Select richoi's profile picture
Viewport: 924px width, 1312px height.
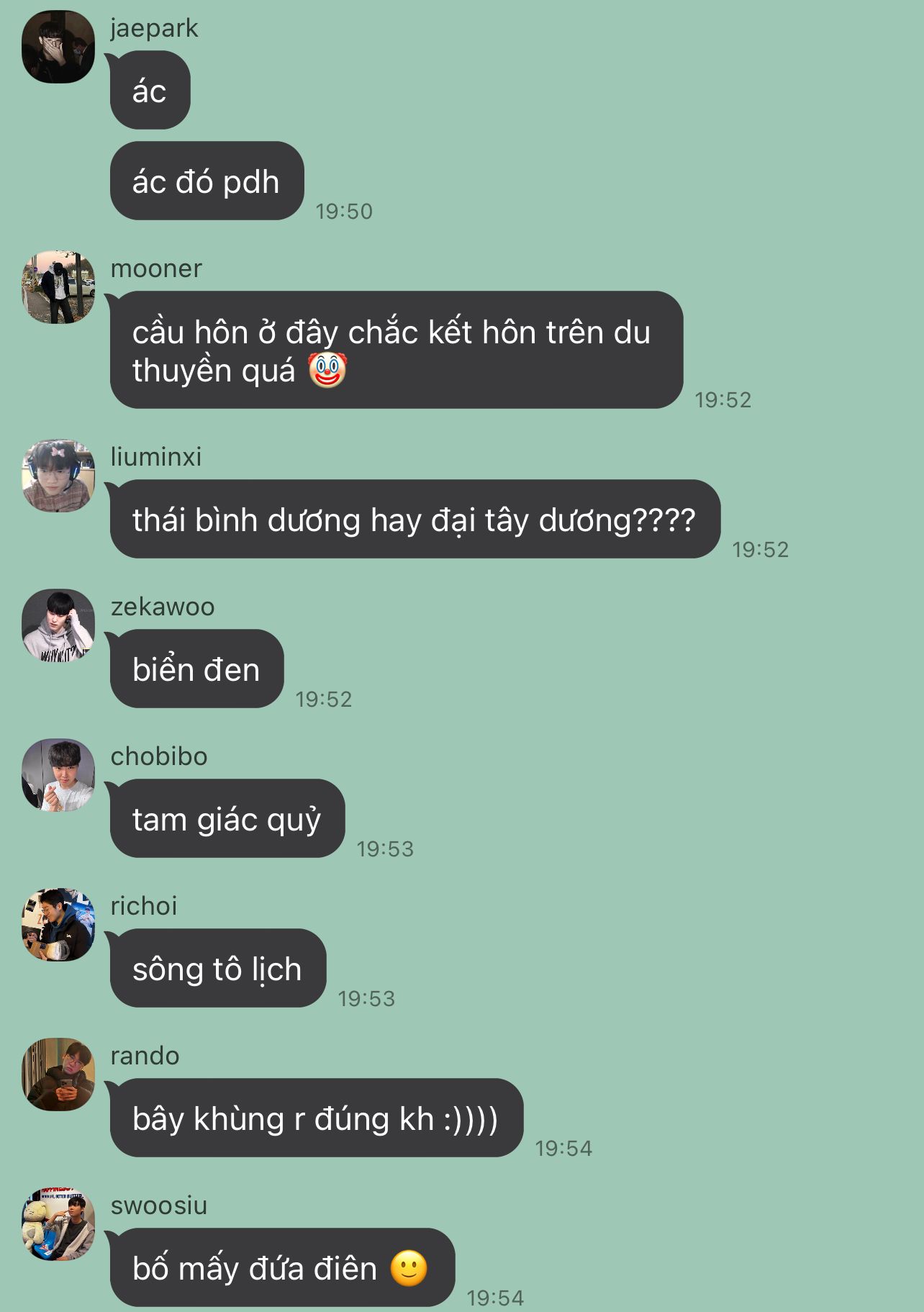tap(58, 925)
